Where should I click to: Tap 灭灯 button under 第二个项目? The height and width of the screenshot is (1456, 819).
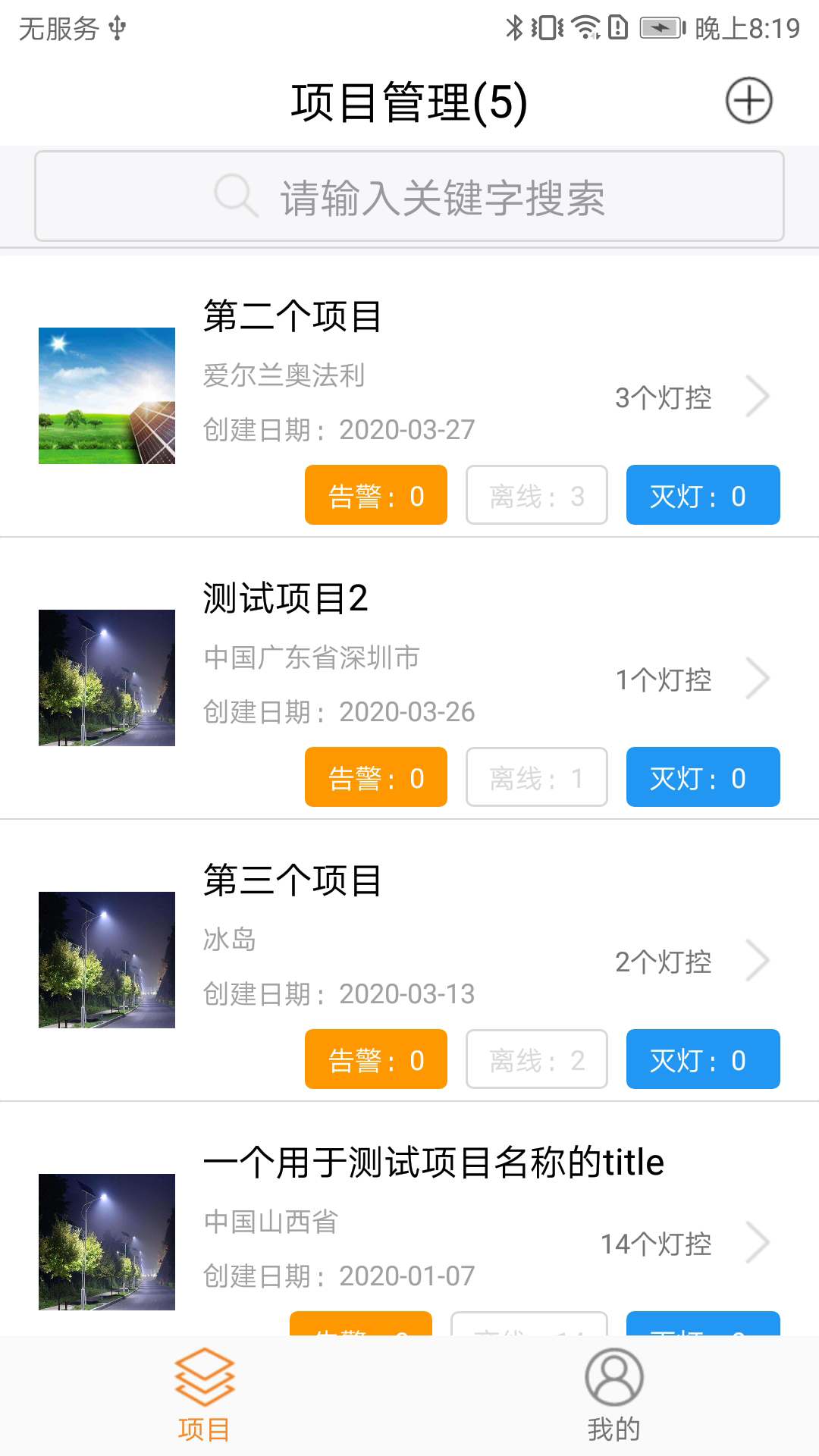[x=702, y=495]
